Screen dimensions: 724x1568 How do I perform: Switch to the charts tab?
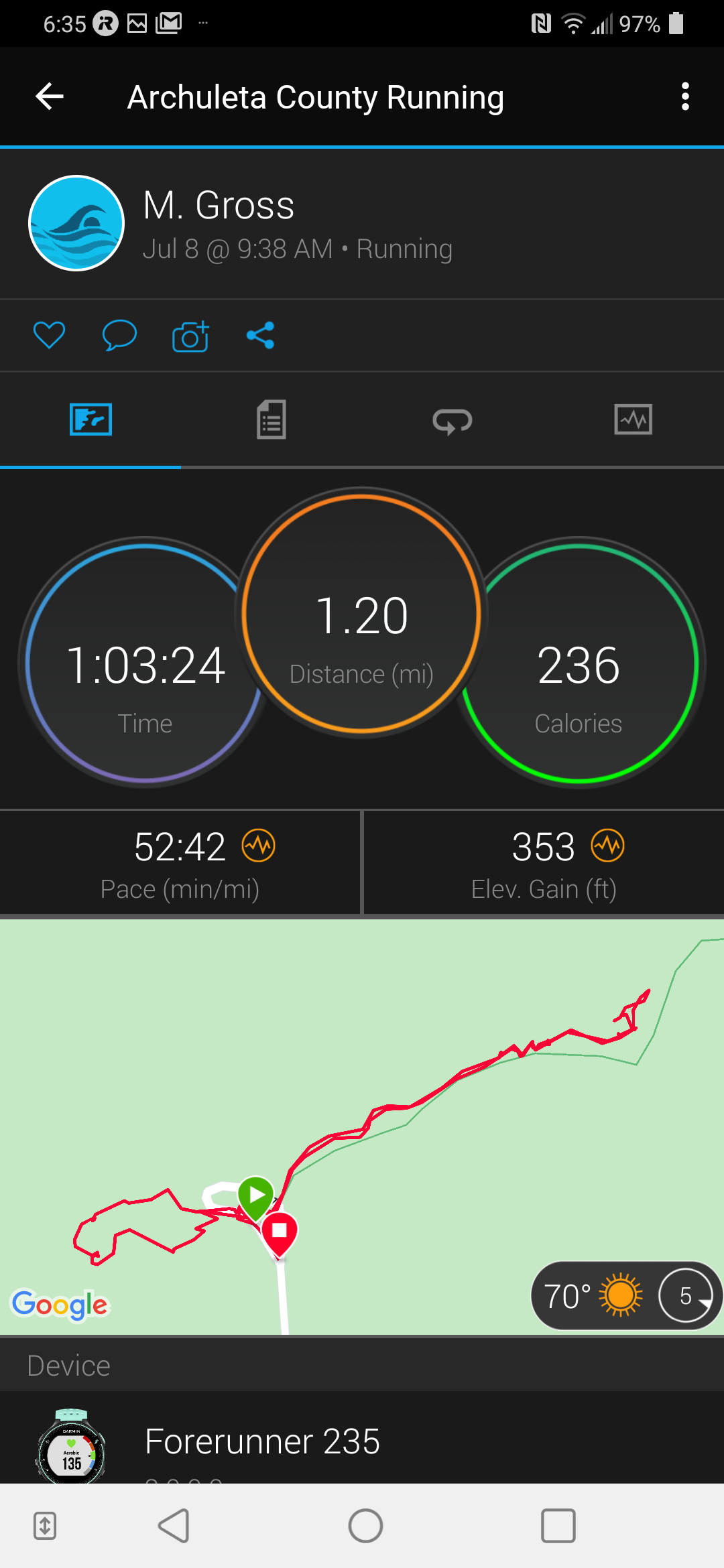click(633, 420)
